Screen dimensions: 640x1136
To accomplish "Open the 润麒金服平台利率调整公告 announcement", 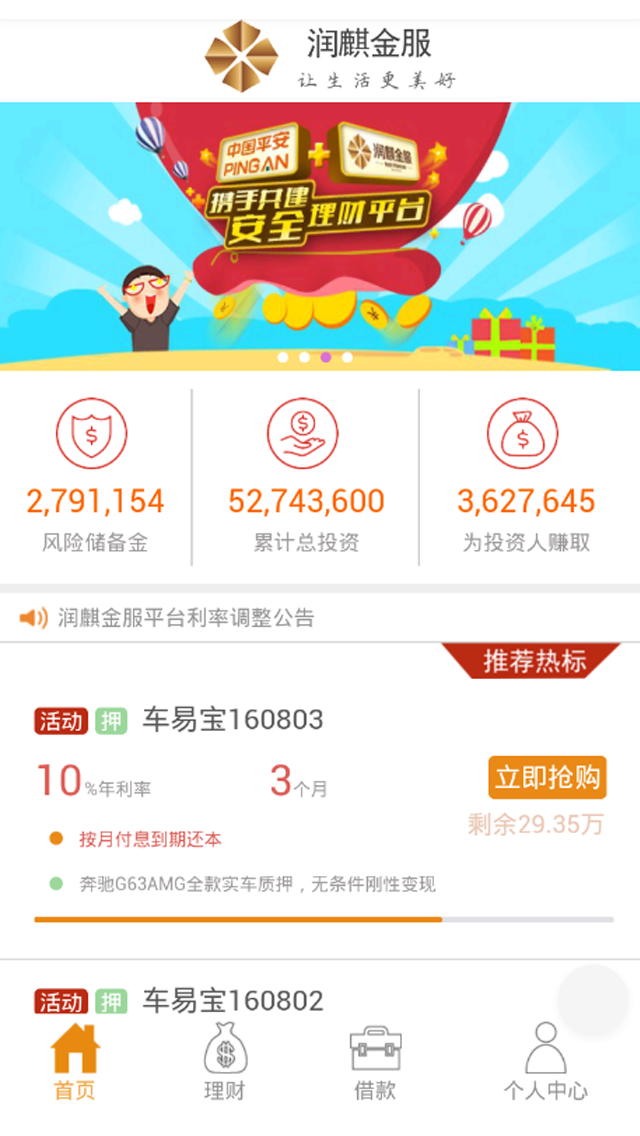I will (x=186, y=617).
